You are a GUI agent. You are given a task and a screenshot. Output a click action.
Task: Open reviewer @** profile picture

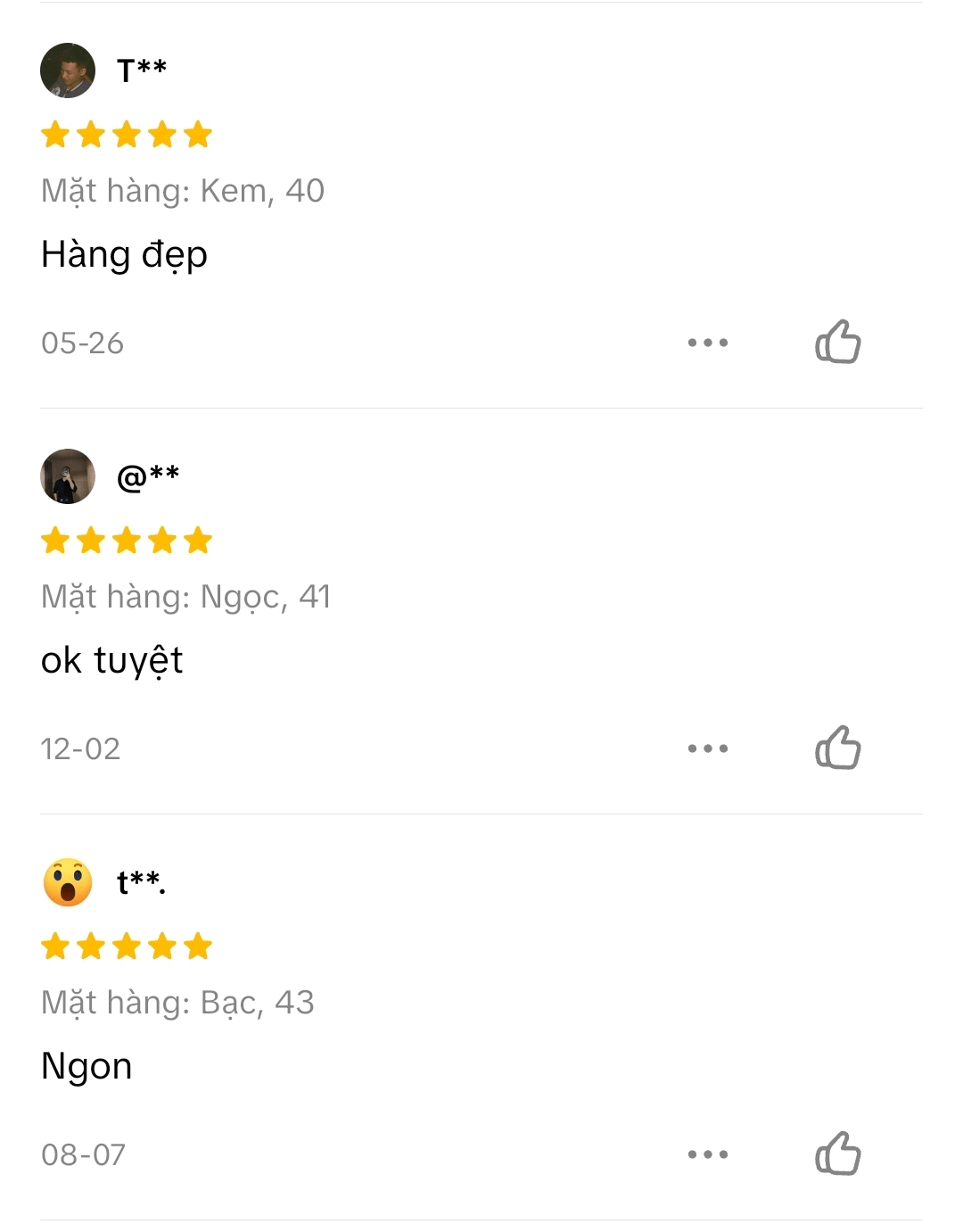[68, 476]
